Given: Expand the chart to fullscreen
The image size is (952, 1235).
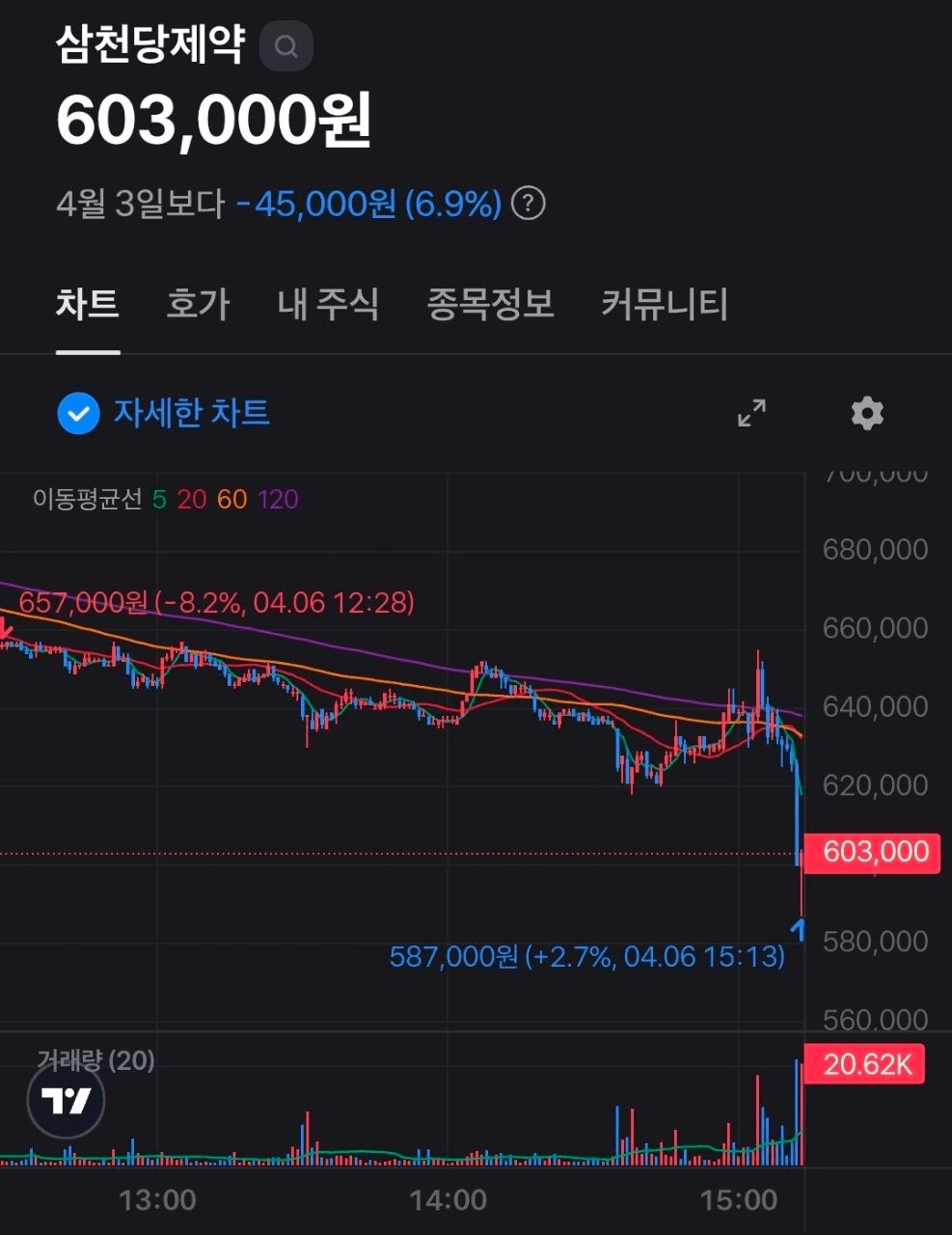Looking at the screenshot, I should tap(751, 413).
